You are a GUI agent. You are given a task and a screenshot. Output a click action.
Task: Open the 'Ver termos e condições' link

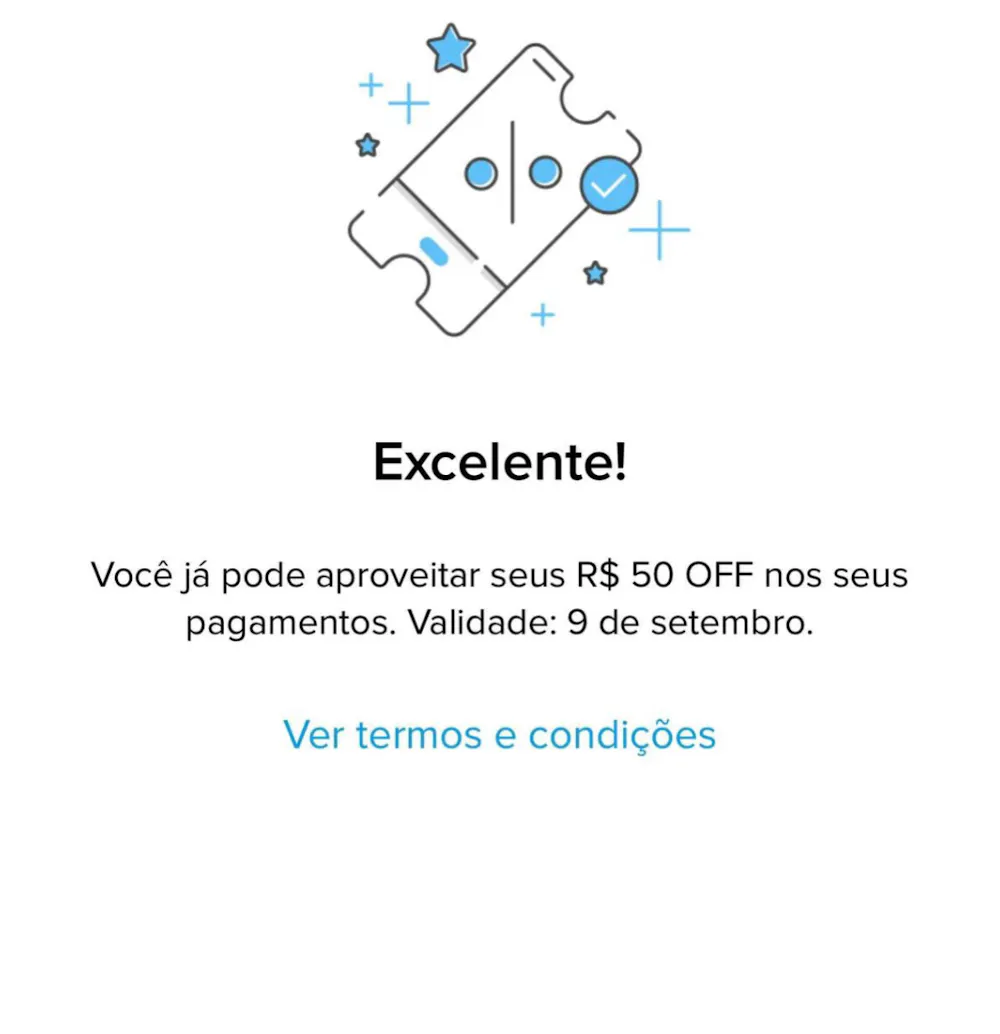[x=499, y=735]
